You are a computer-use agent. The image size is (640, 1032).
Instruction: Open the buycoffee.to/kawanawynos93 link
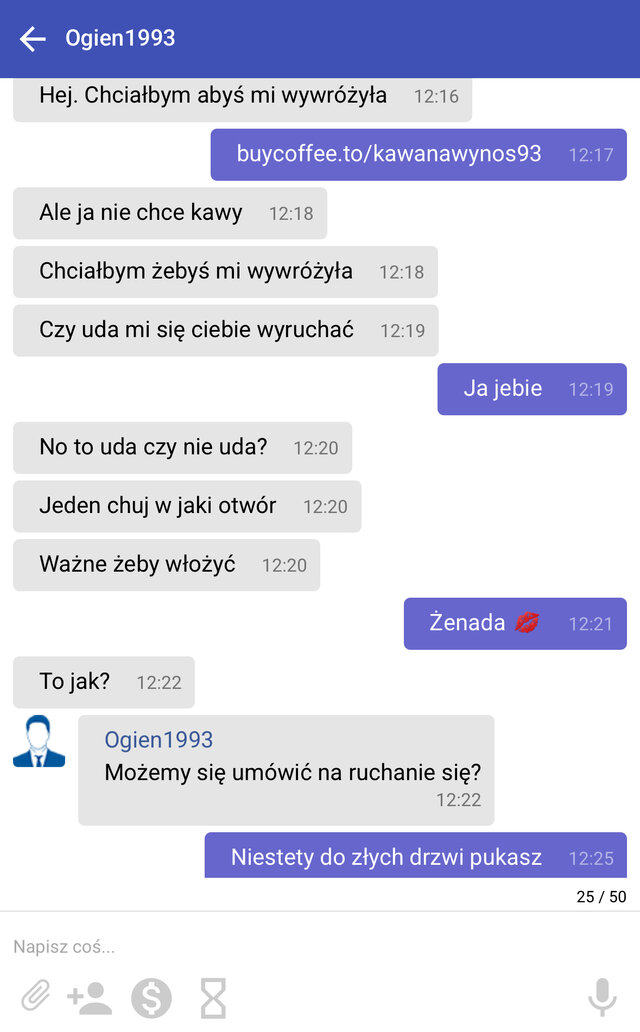[389, 154]
